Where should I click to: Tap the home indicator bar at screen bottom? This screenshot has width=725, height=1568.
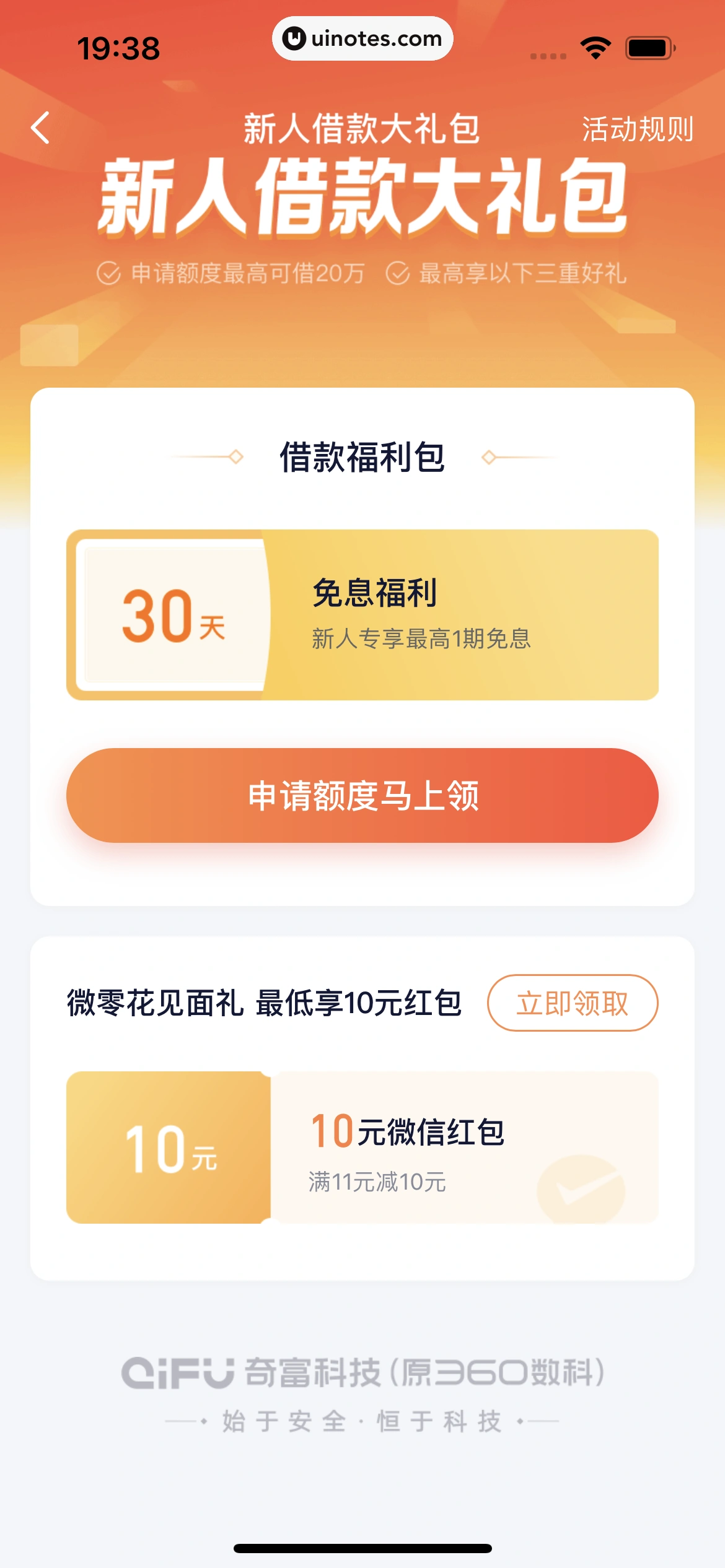coord(362,1547)
